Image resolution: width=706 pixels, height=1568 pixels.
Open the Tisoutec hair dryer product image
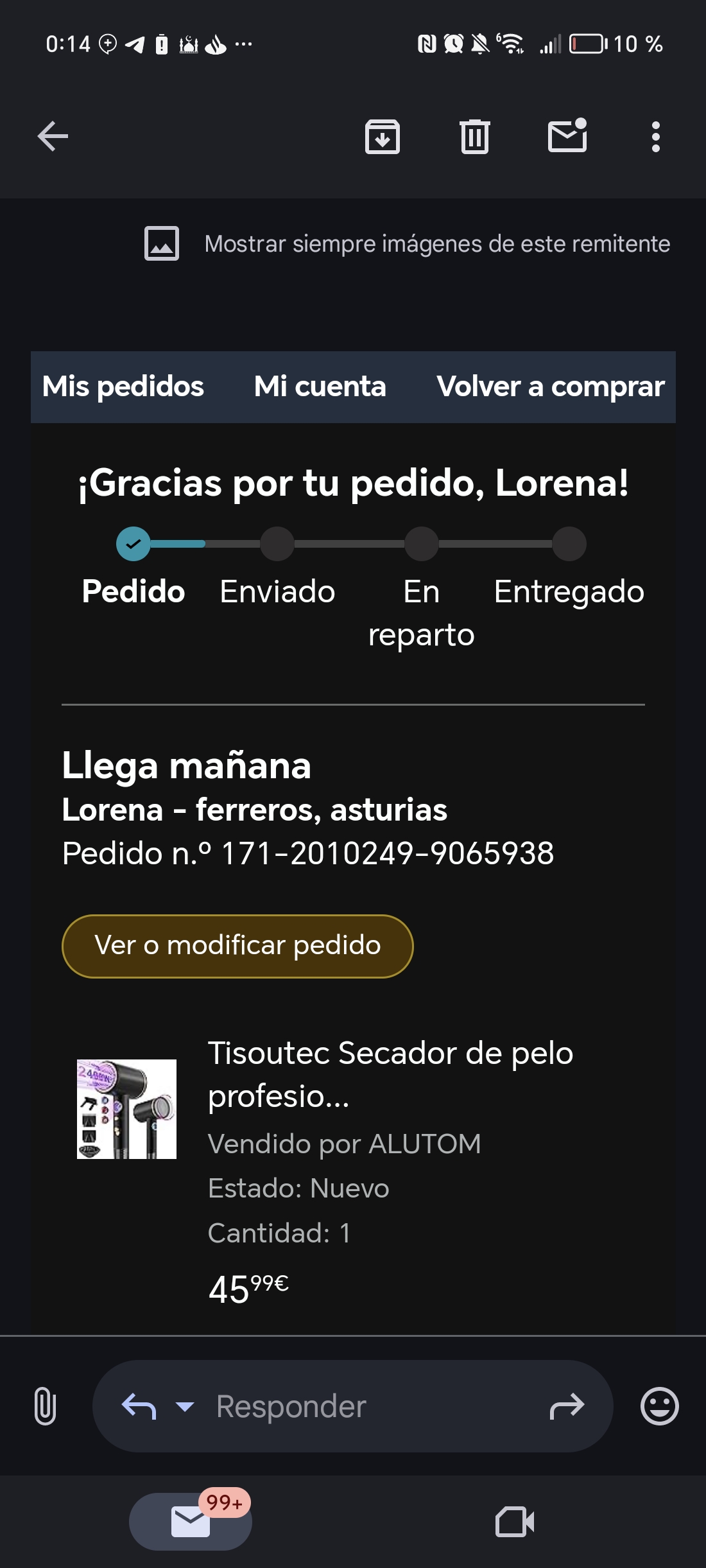[126, 1109]
